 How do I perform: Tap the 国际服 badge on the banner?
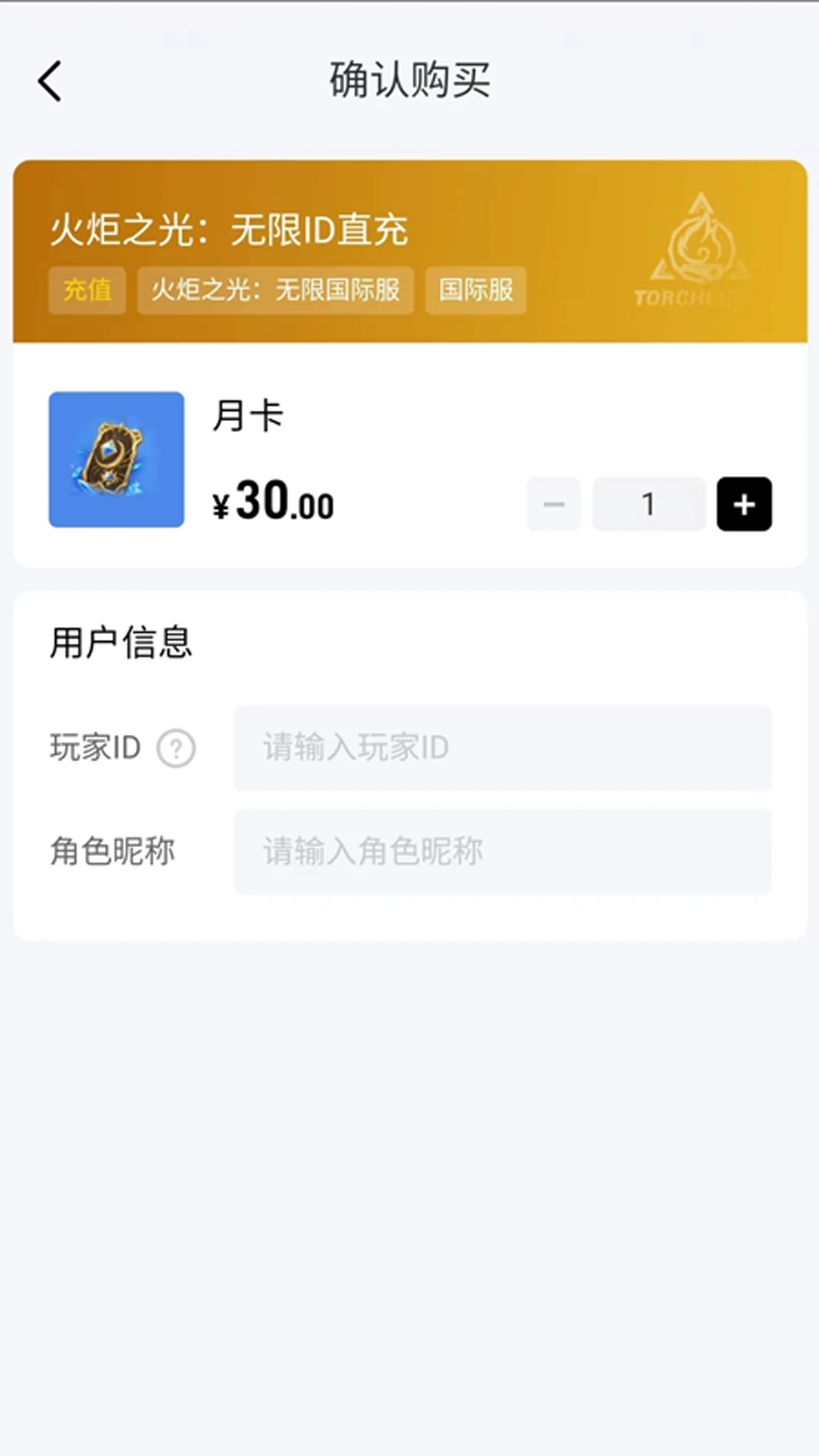475,290
